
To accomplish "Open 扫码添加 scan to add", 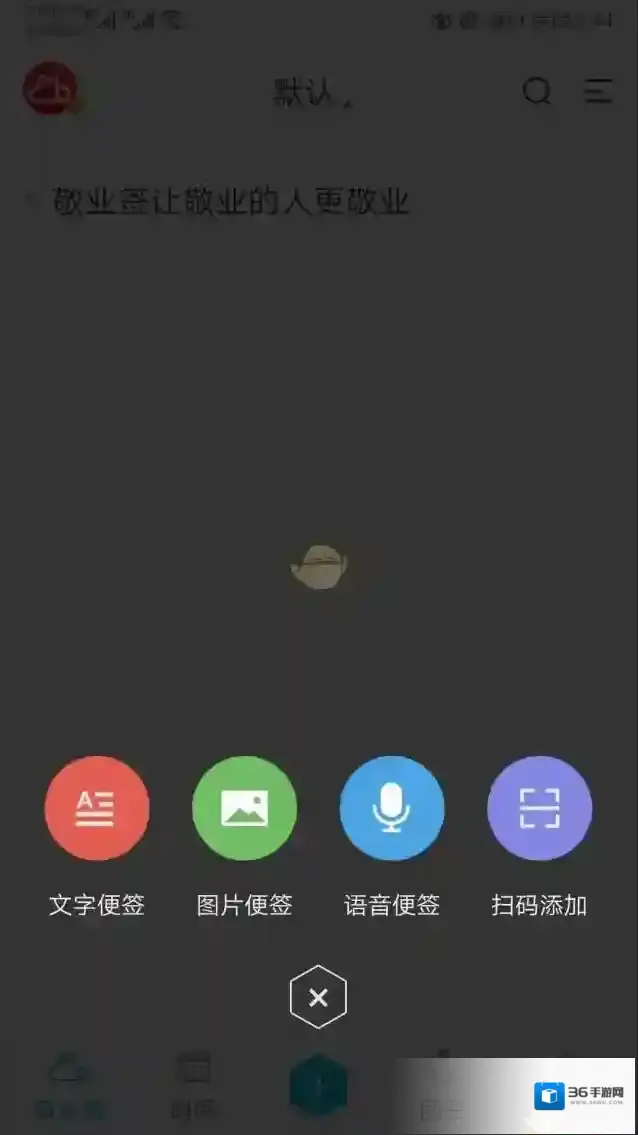I will coord(539,808).
